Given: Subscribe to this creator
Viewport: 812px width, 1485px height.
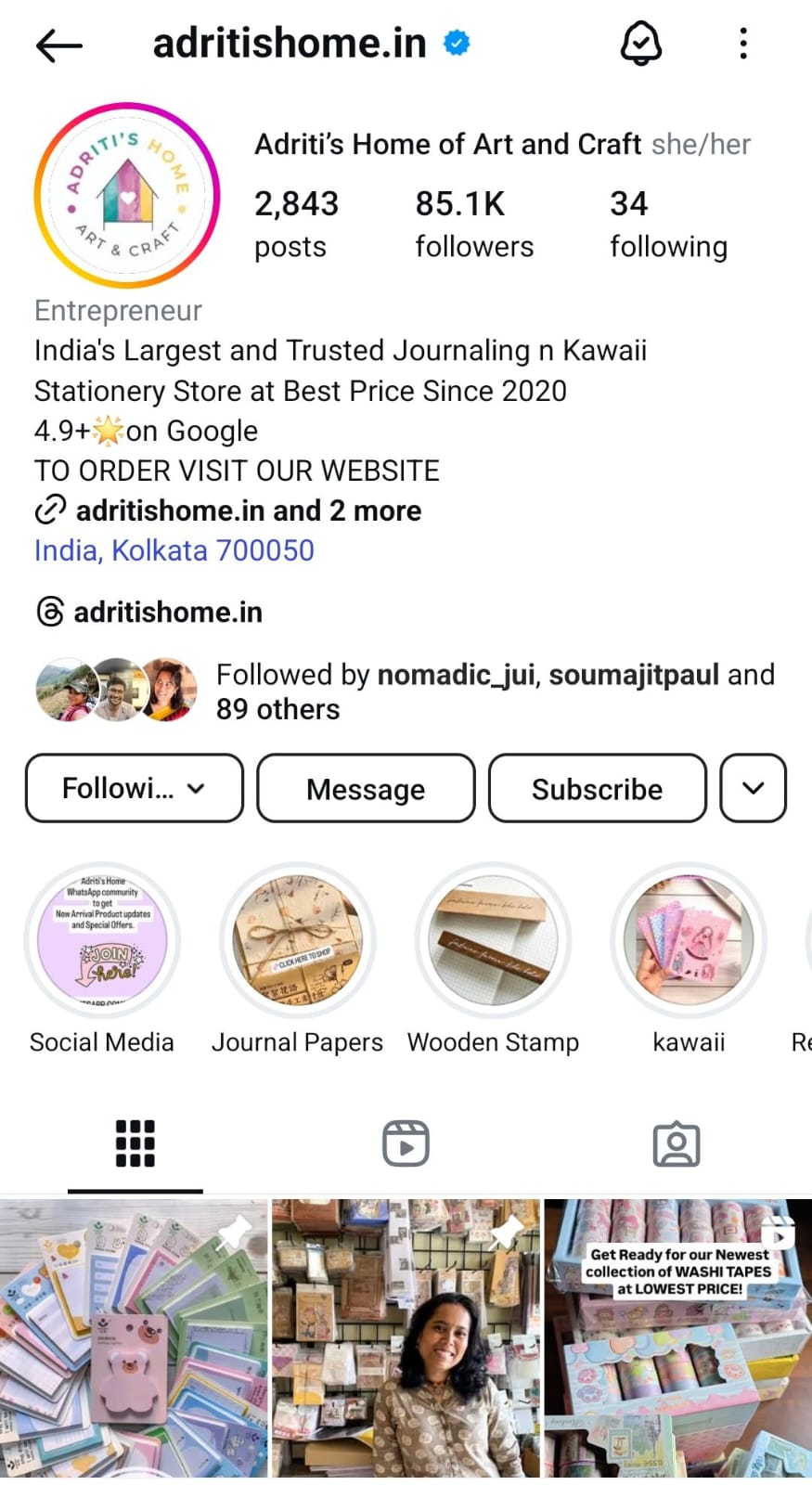Looking at the screenshot, I should click(597, 788).
